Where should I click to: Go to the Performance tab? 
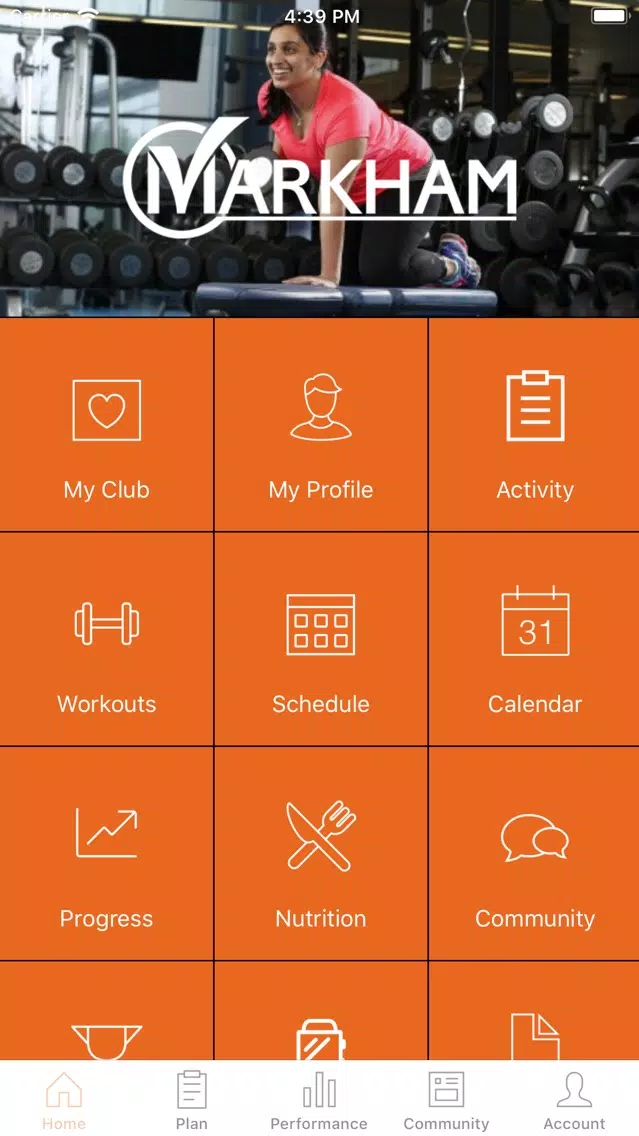click(319, 1099)
